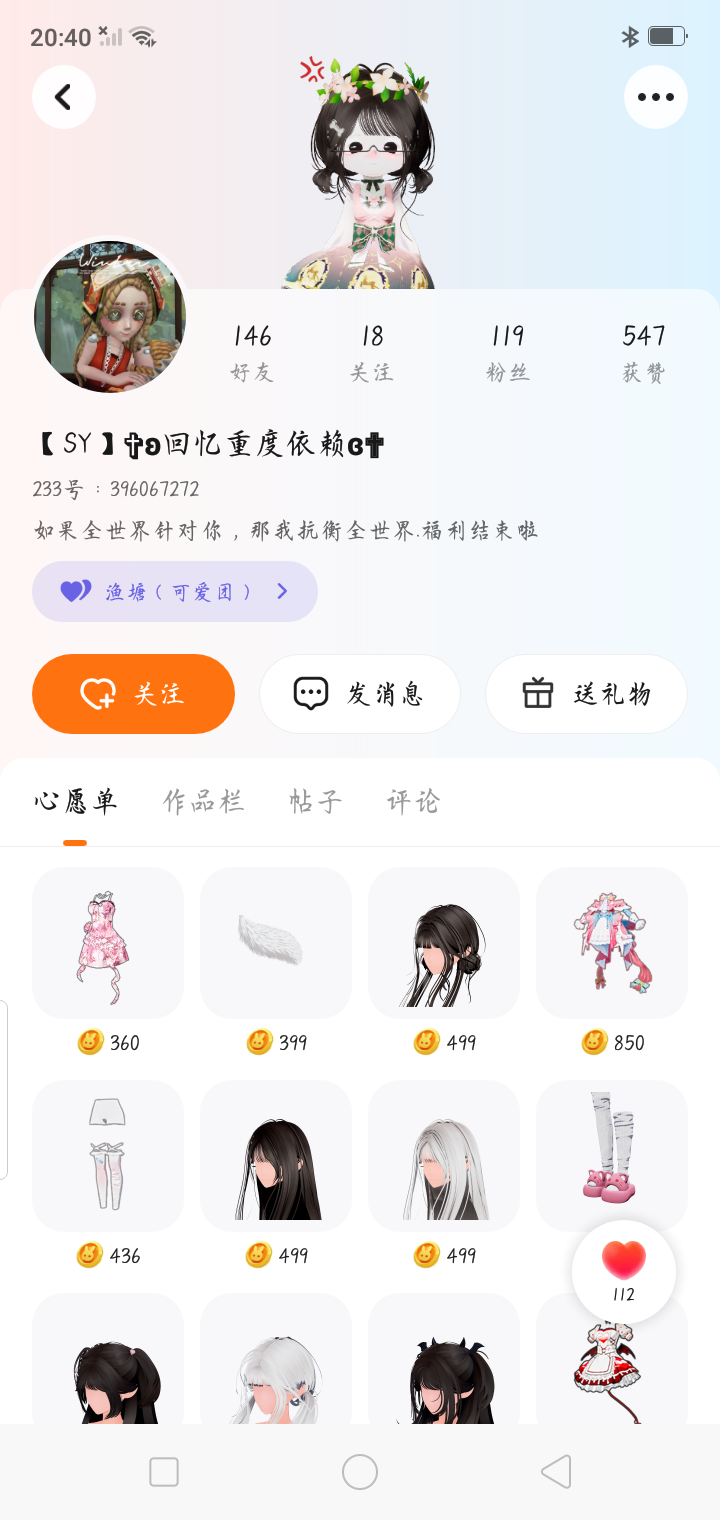The width and height of the screenshot is (720, 1520).
Task: Open the pink dress item priced 360
Action: (x=108, y=943)
